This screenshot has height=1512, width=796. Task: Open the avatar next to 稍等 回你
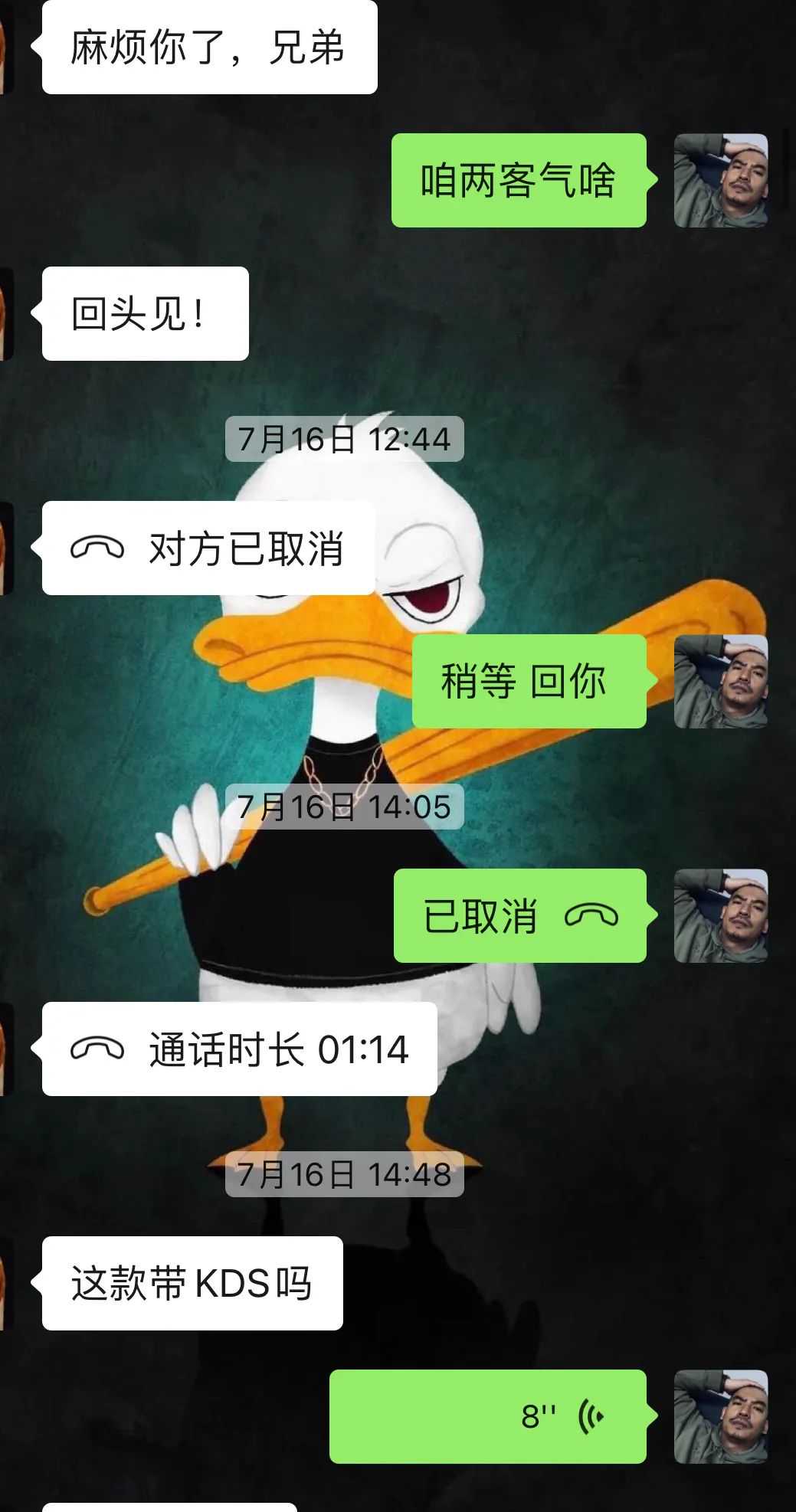(720, 681)
